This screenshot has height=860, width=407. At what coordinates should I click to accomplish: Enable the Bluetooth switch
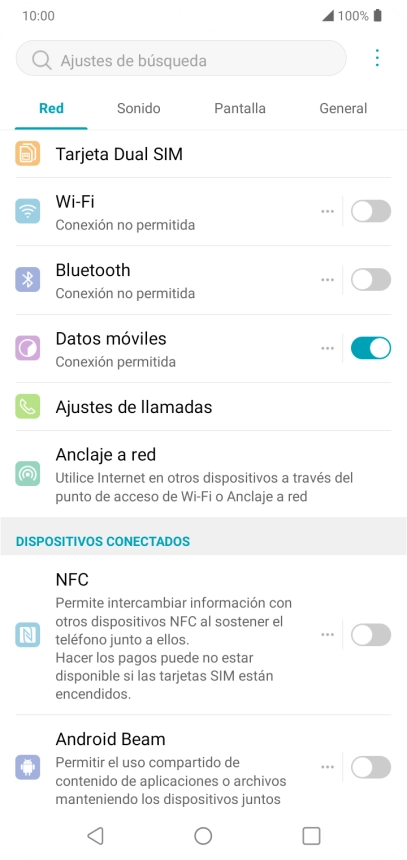coord(371,280)
